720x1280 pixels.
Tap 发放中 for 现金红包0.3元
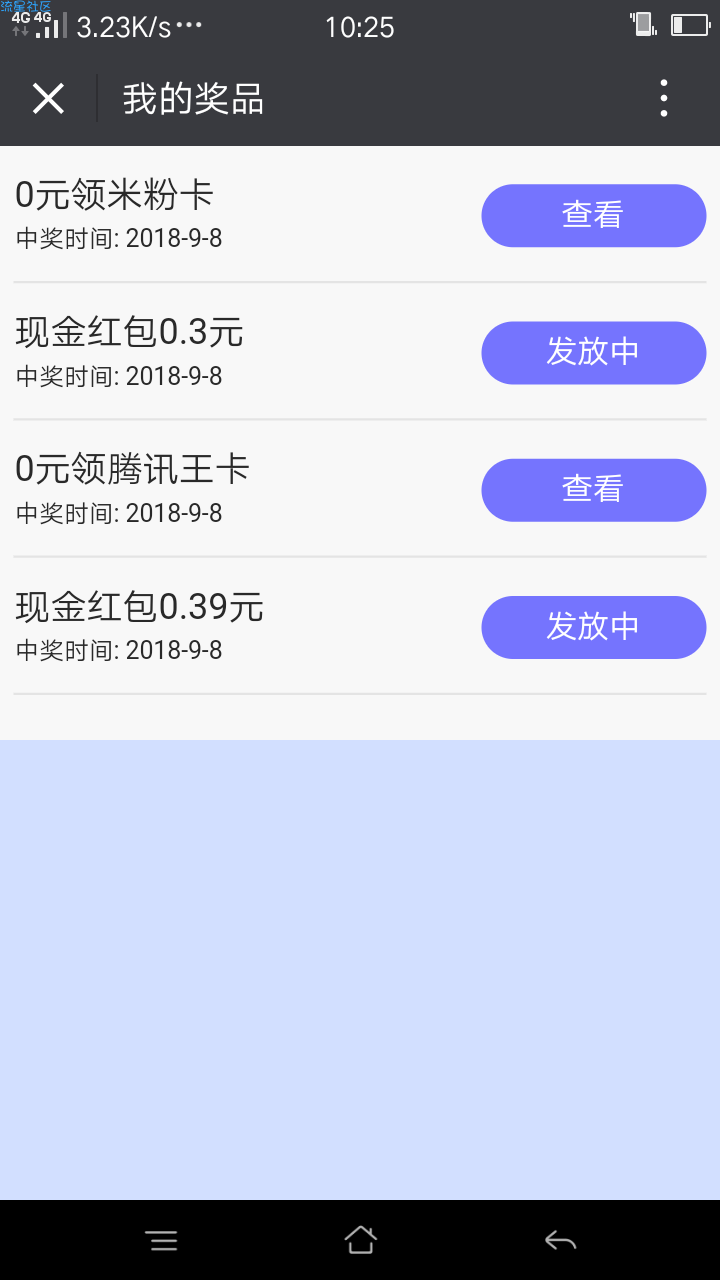(x=594, y=352)
